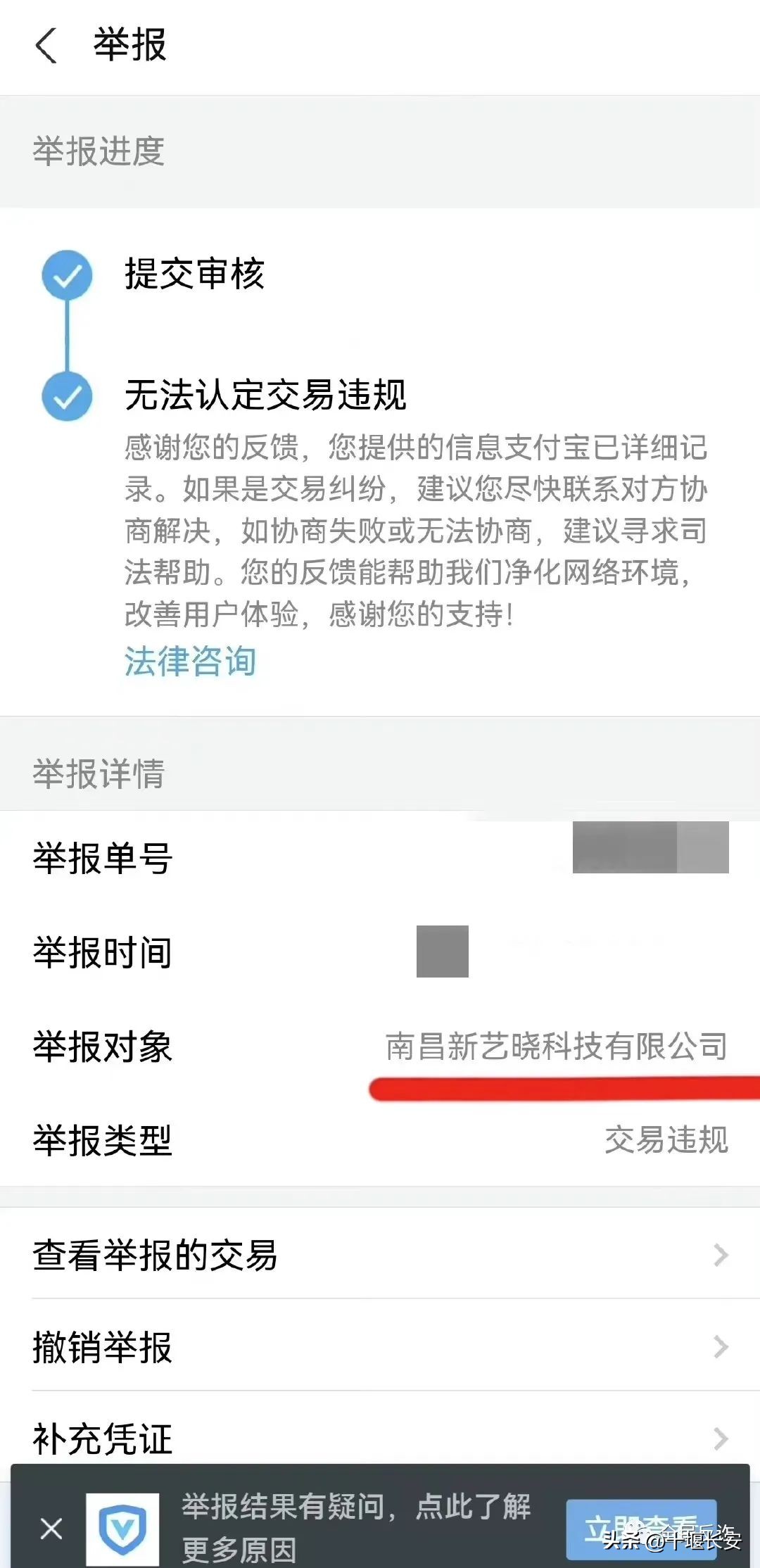Click the 无法认定交易违规 checkmark icon
The image size is (760, 1568).
68,395
